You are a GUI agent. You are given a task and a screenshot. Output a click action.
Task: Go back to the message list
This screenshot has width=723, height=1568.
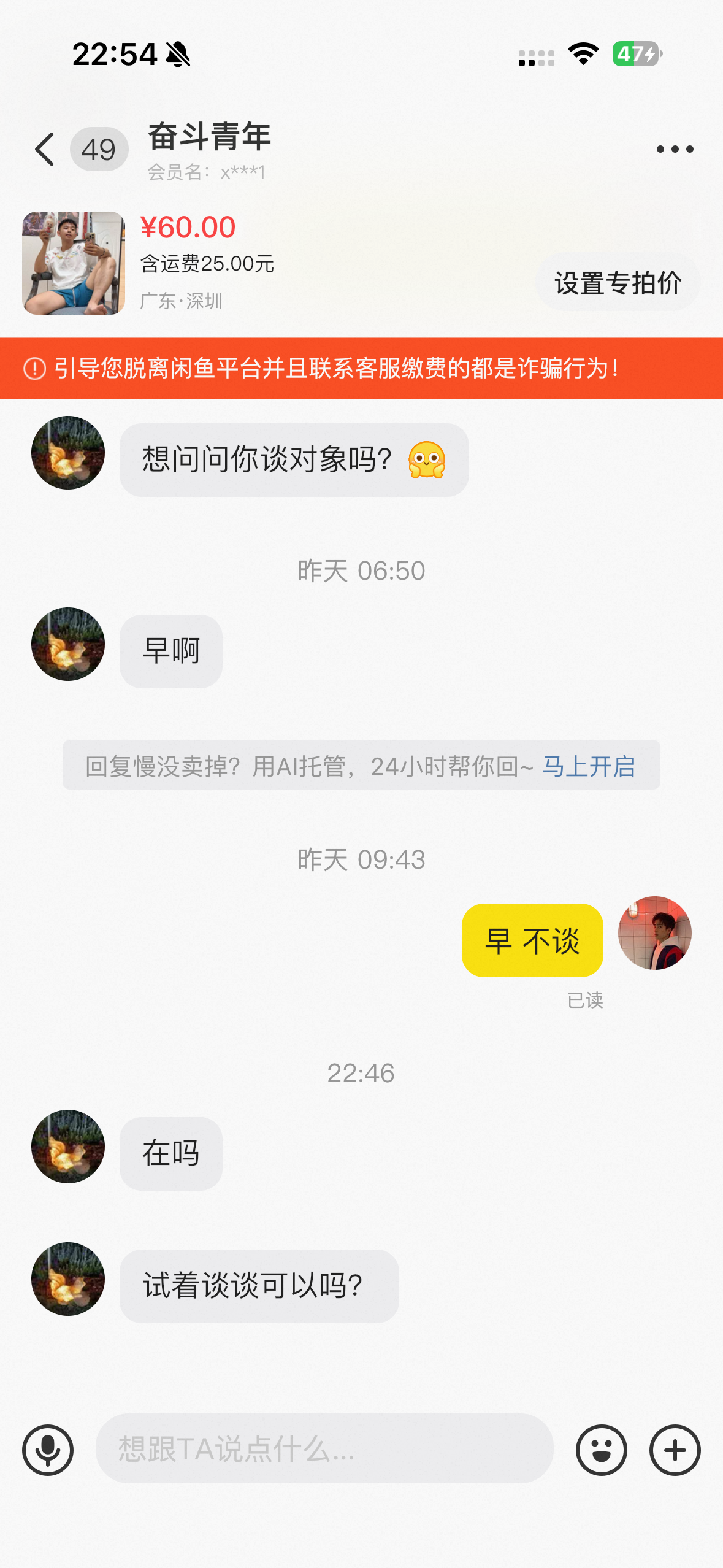pyautogui.click(x=45, y=149)
